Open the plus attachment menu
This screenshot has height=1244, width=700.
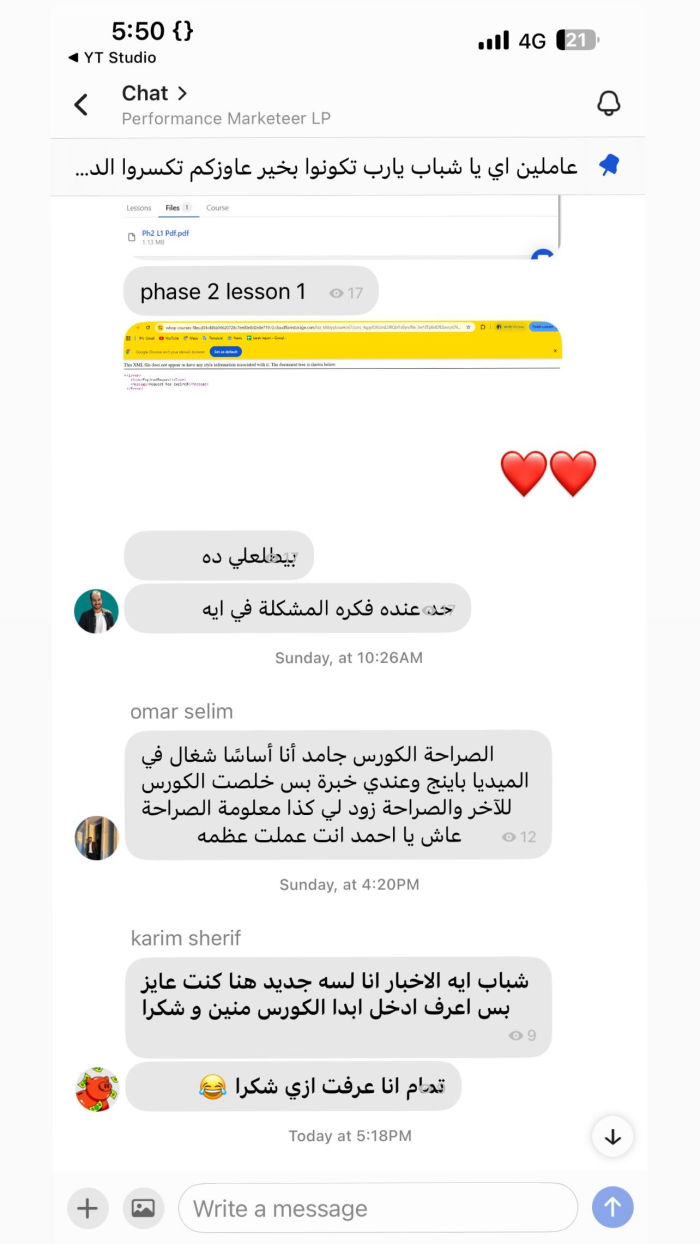87,1208
